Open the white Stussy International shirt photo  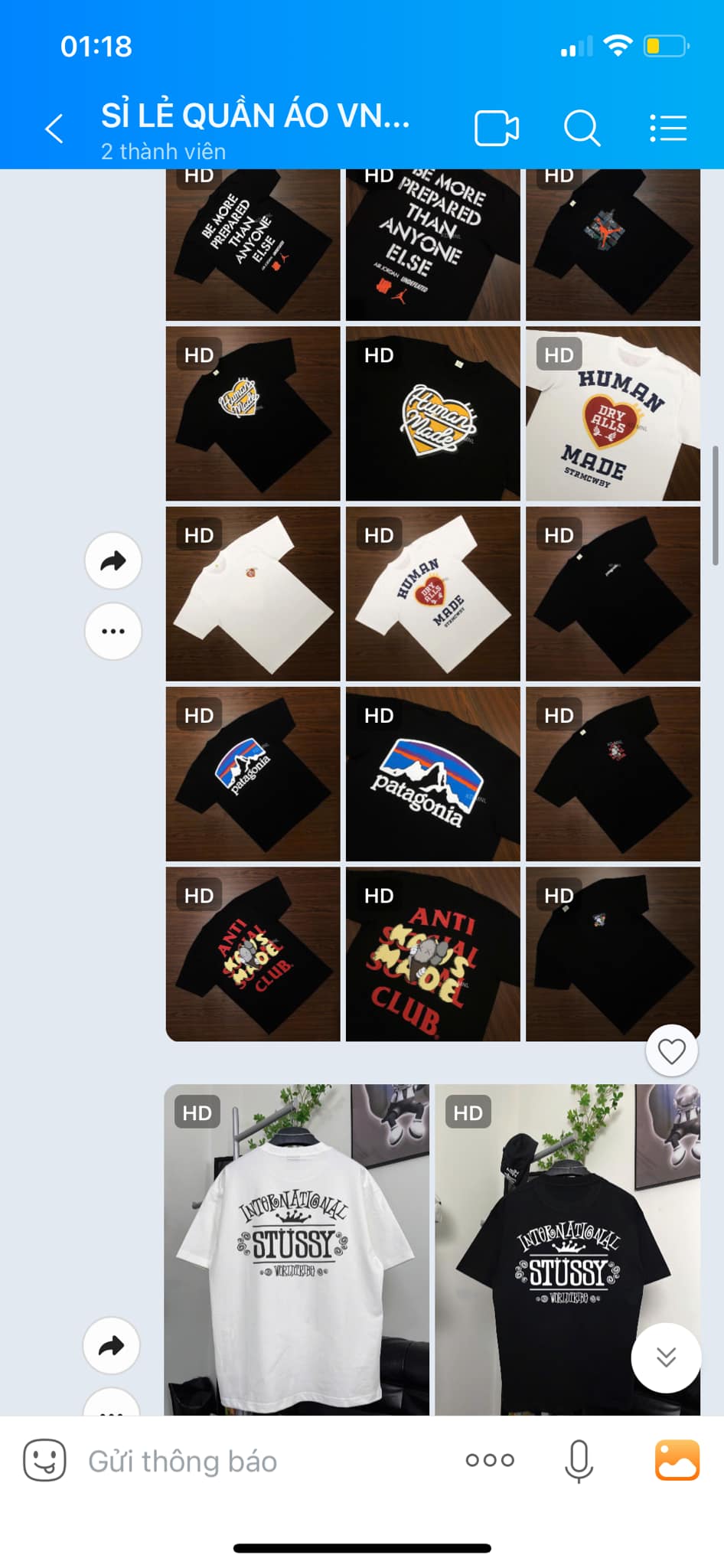point(297,1249)
